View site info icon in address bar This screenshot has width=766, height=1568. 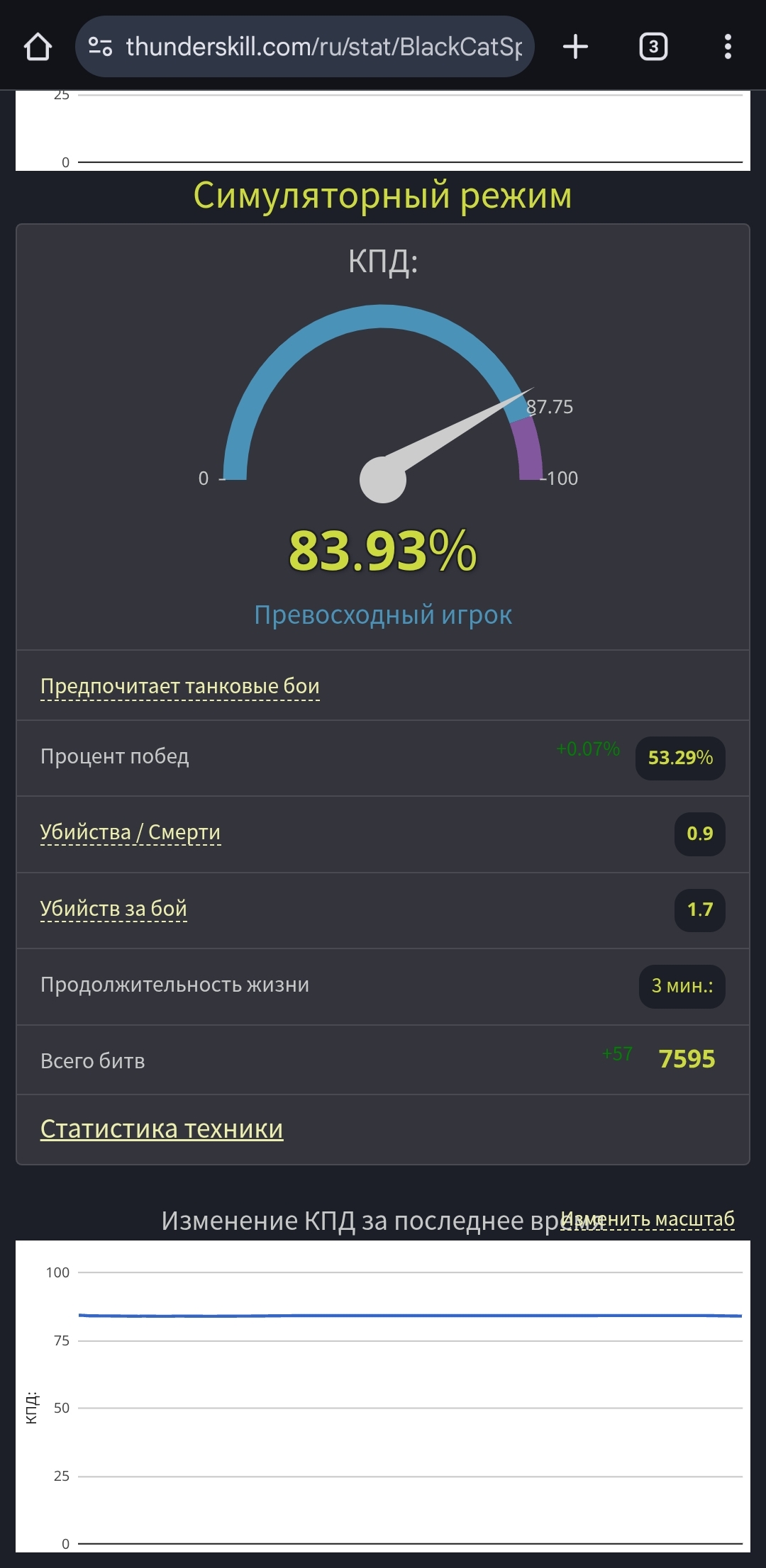(x=100, y=47)
